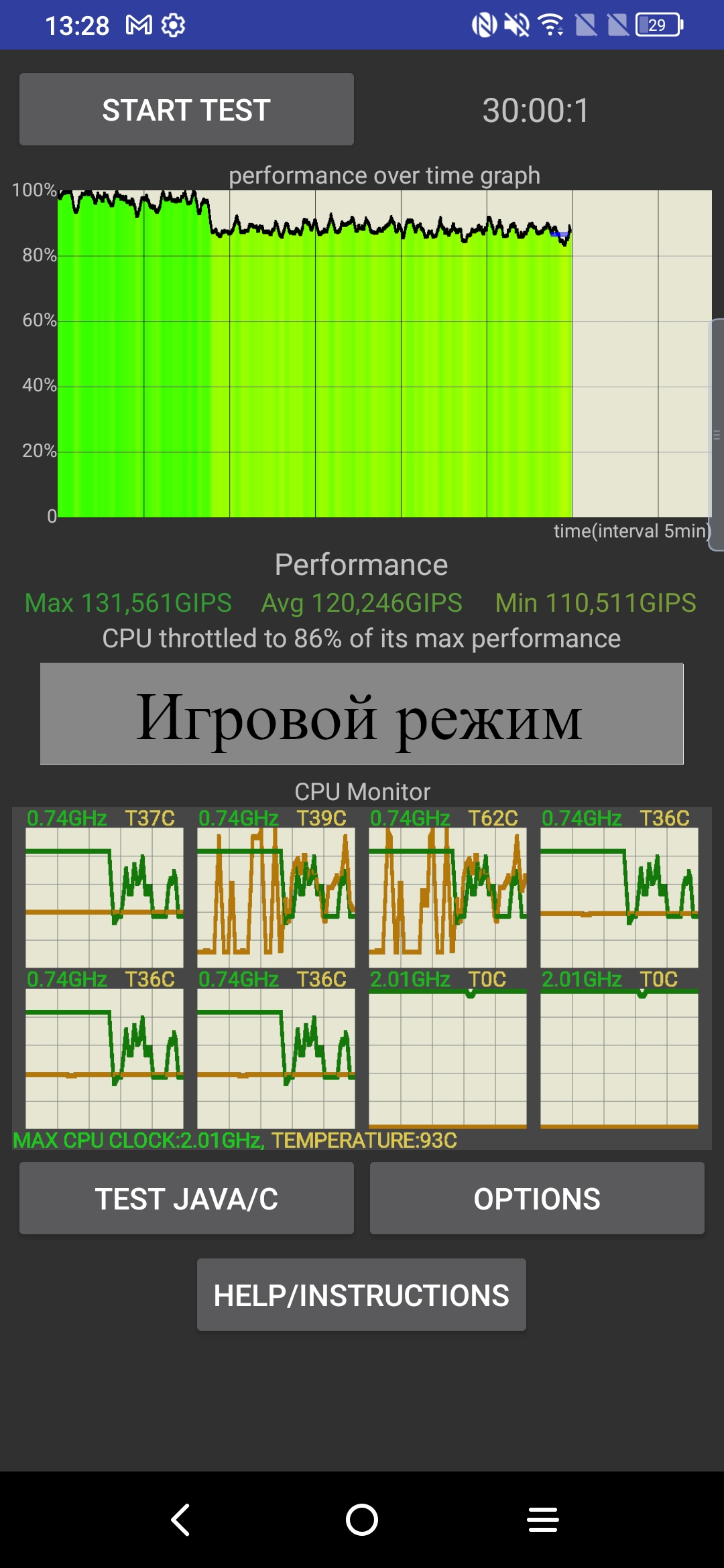Open the side panel handle at the right edge

pyautogui.click(x=717, y=435)
